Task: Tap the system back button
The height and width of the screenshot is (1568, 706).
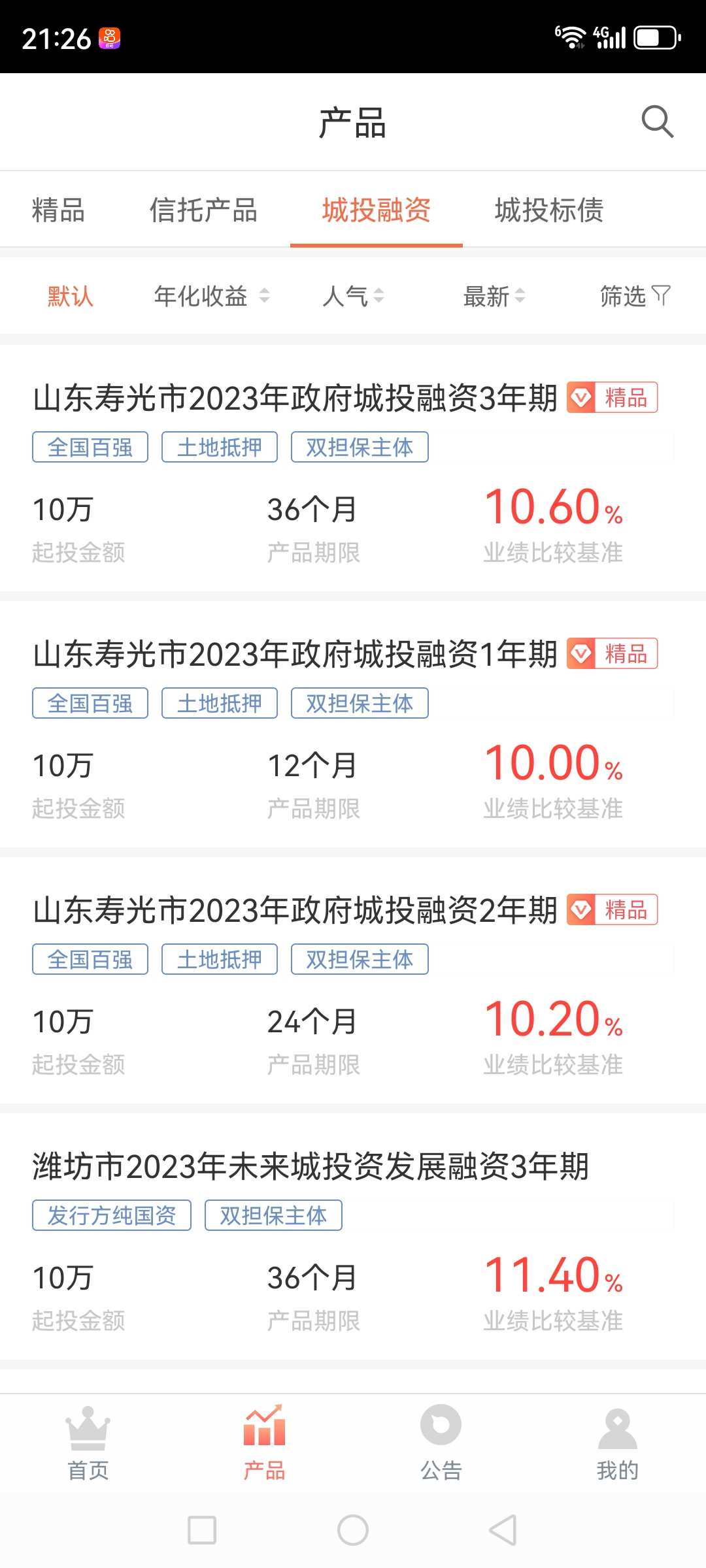Action: pos(503,1530)
